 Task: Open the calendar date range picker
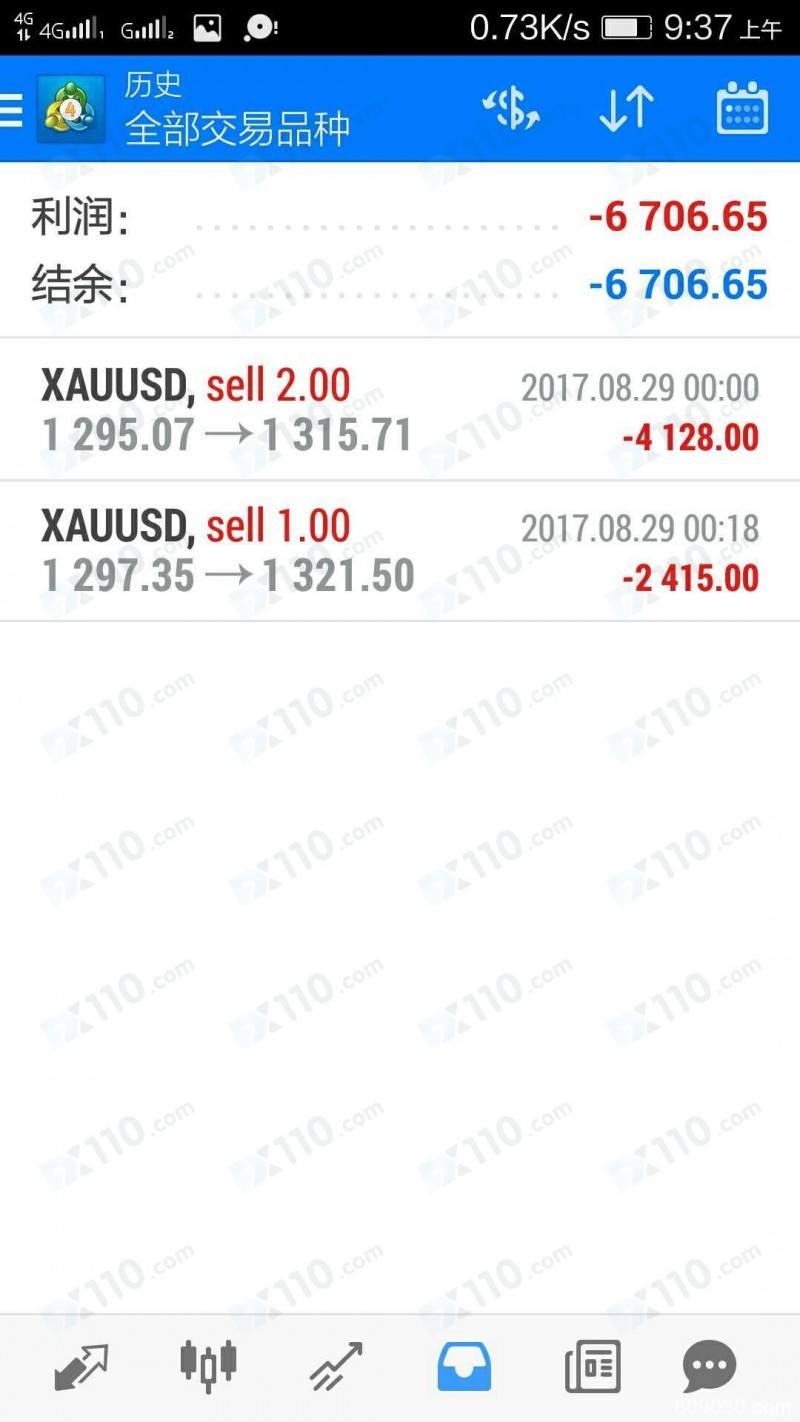pyautogui.click(x=742, y=109)
